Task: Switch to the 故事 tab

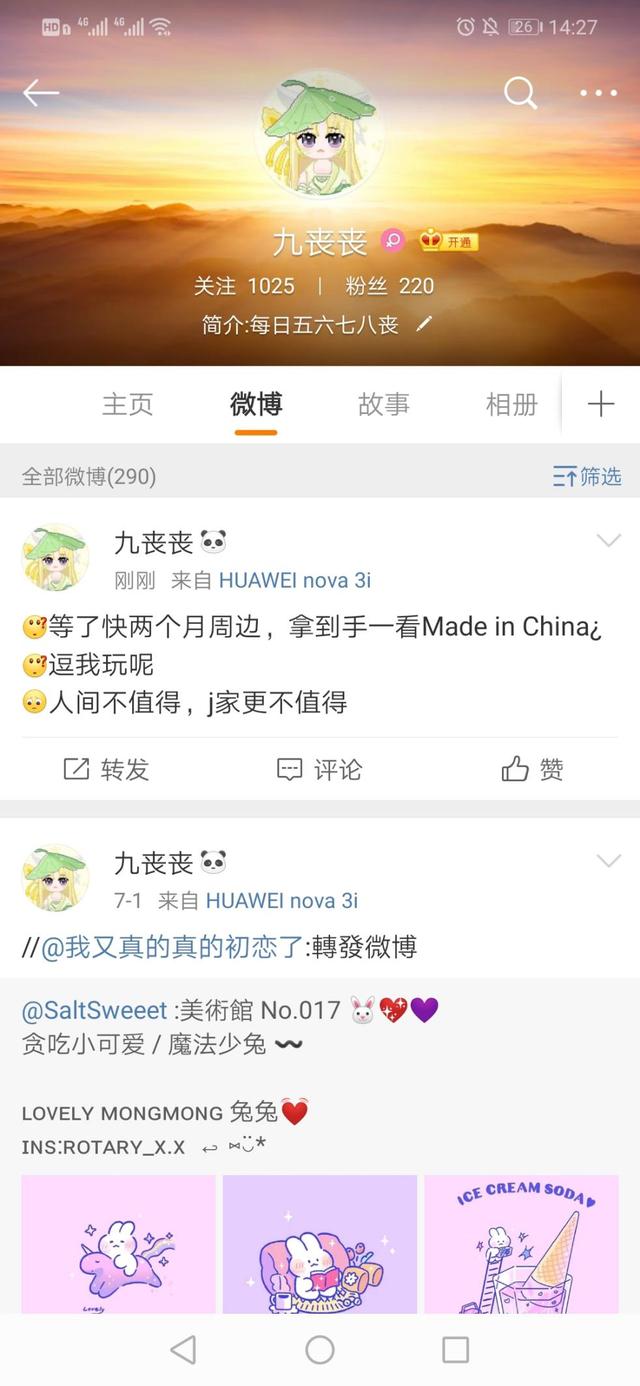Action: coord(384,404)
